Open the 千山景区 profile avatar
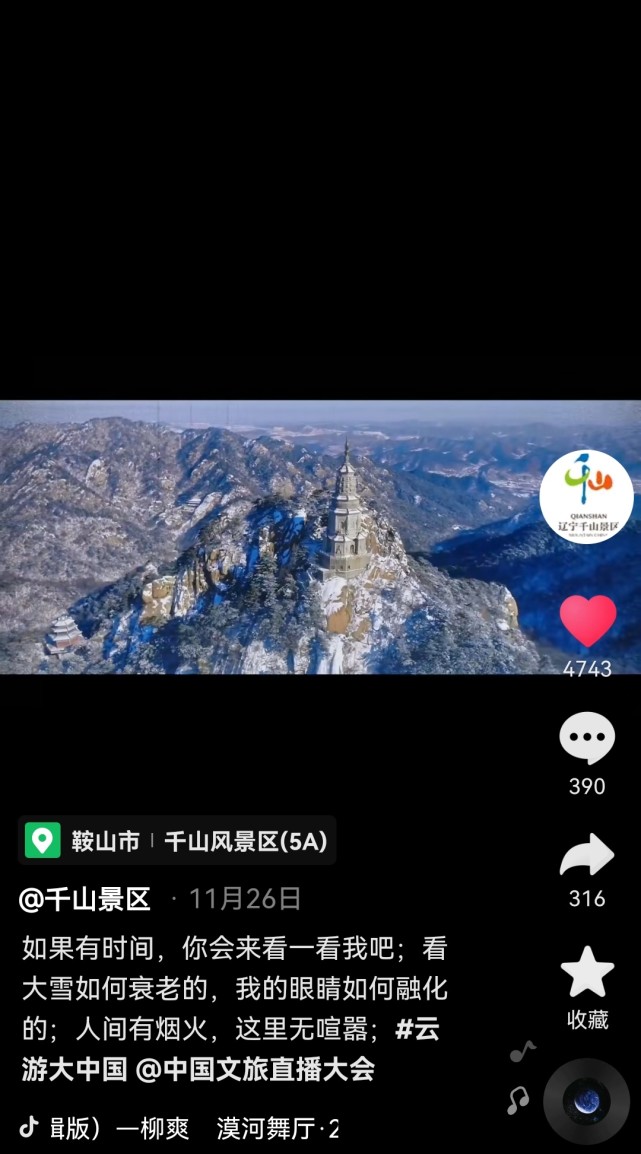 (x=587, y=497)
